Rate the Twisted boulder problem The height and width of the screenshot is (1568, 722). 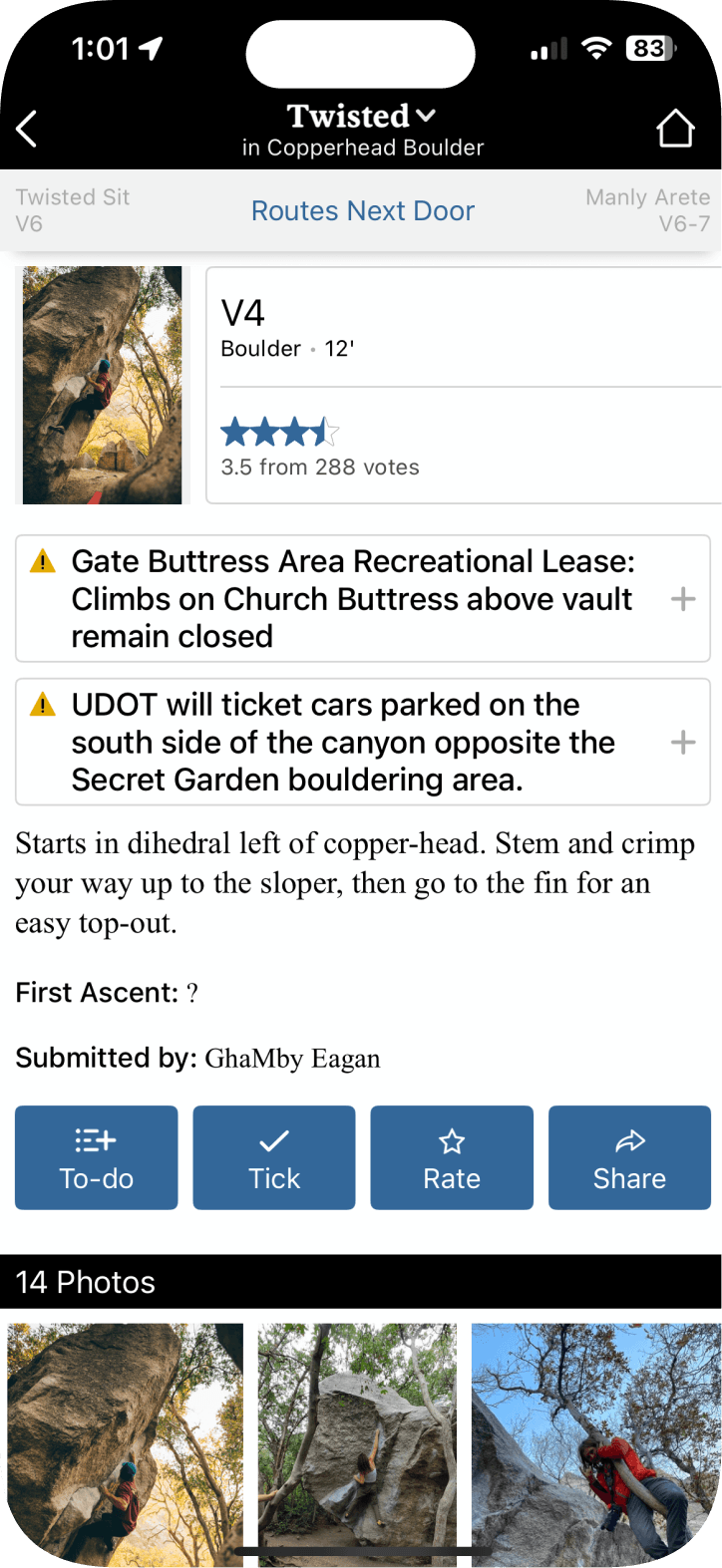[x=452, y=1157]
